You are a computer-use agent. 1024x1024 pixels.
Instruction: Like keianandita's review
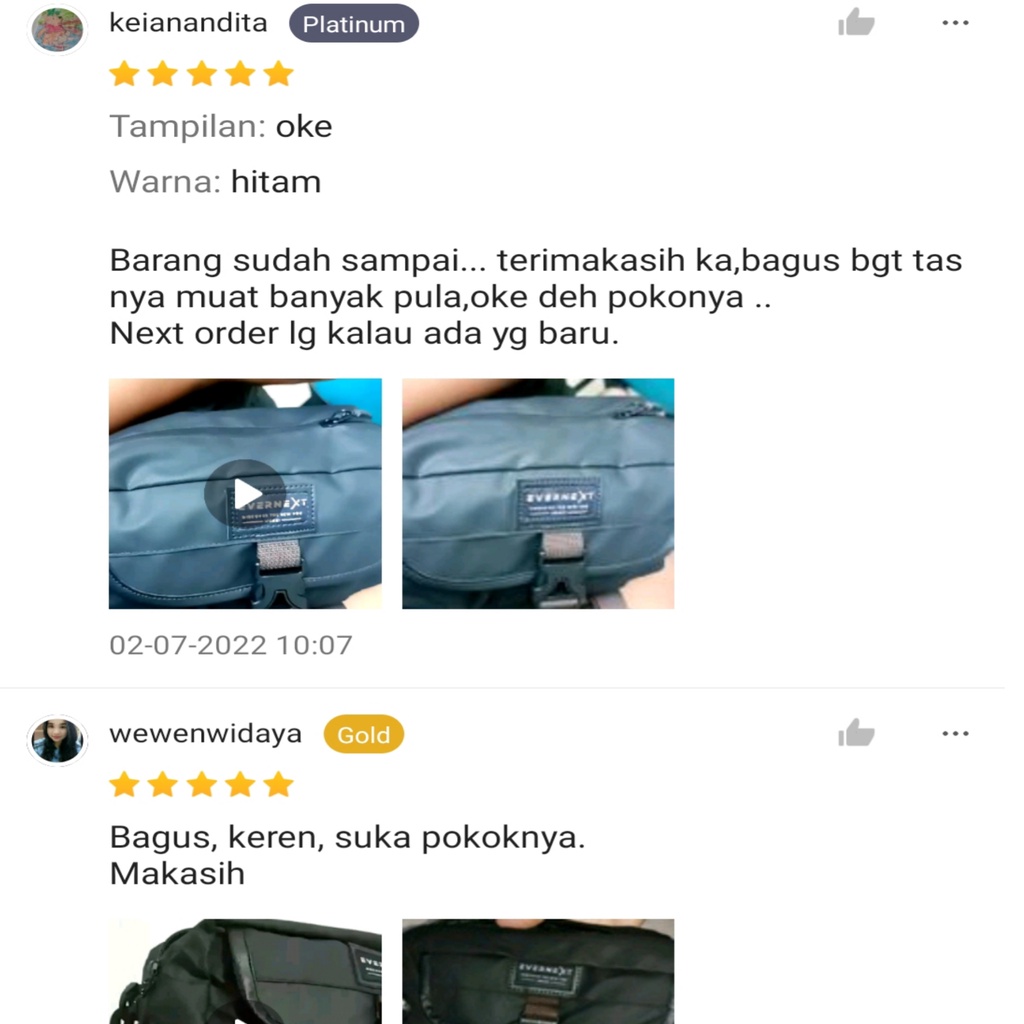856,23
